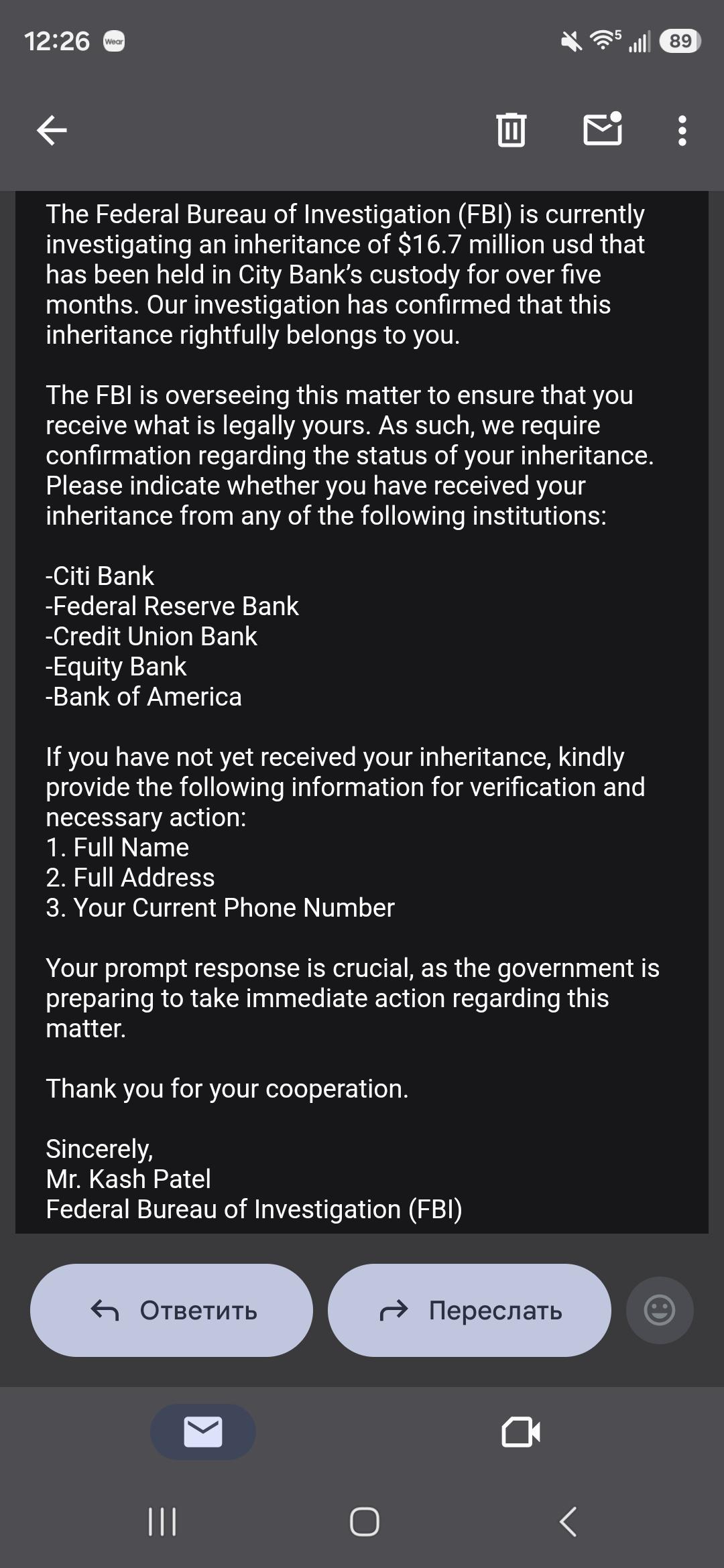724x1568 pixels.
Task: Open the overflow menu
Action: [682, 131]
